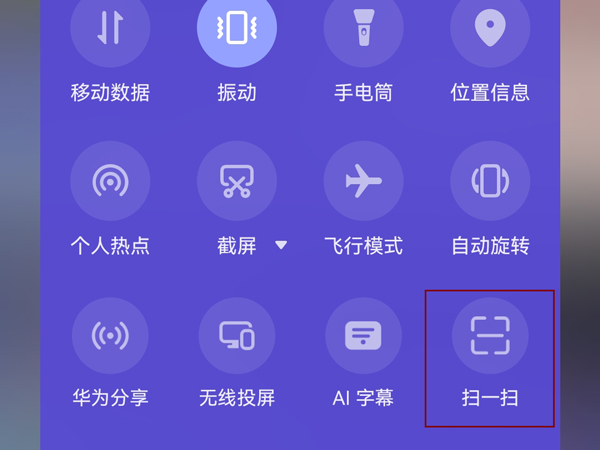Toggle 移动数据 mobile data
The height and width of the screenshot is (450, 600).
coord(110,30)
